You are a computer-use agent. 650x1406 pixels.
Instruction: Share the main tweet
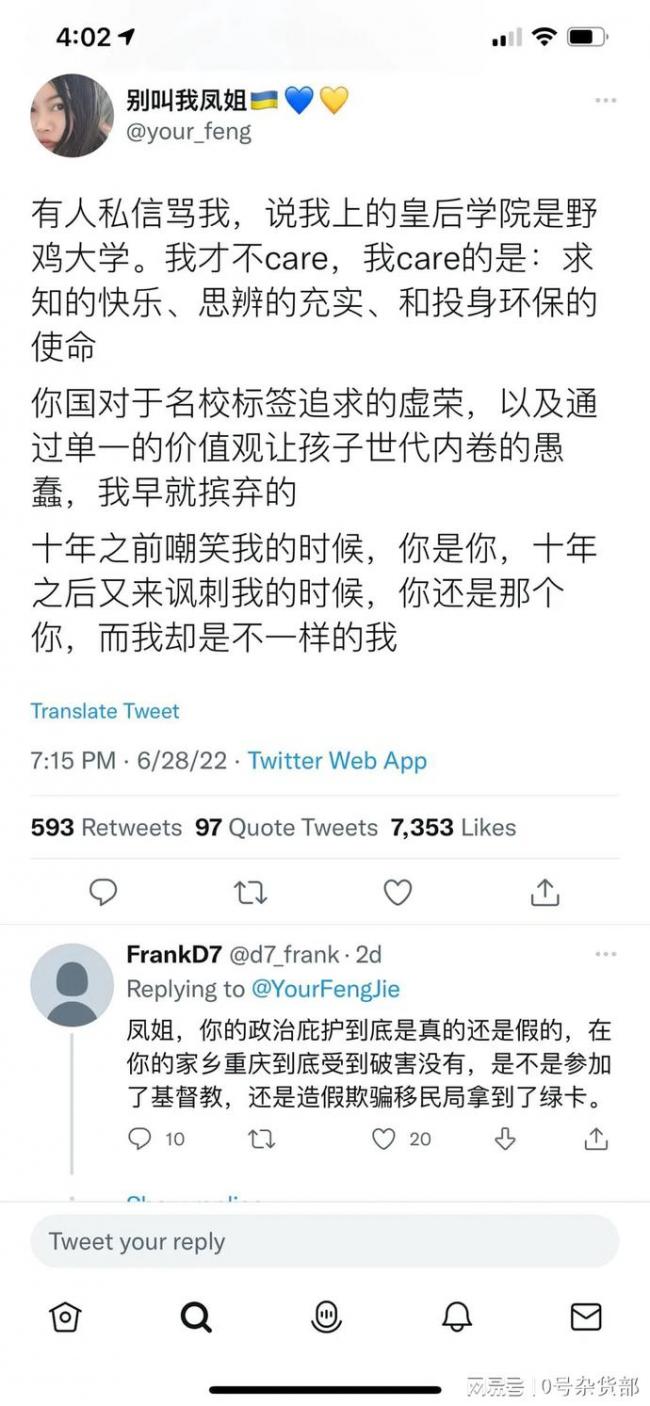[545, 891]
